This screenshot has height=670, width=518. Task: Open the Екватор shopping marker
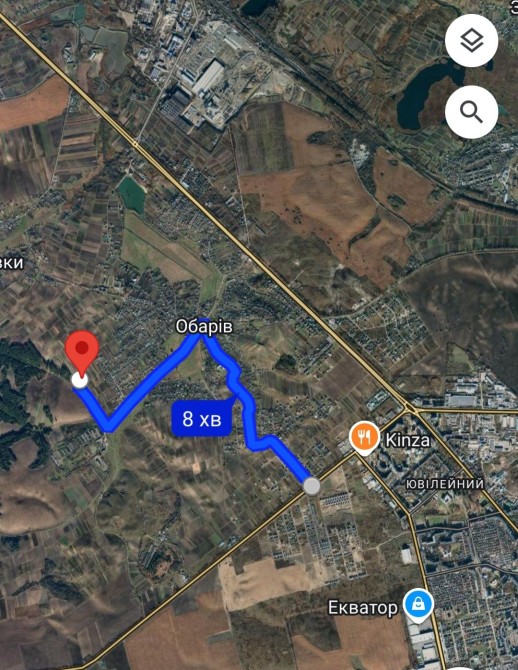pos(419,605)
